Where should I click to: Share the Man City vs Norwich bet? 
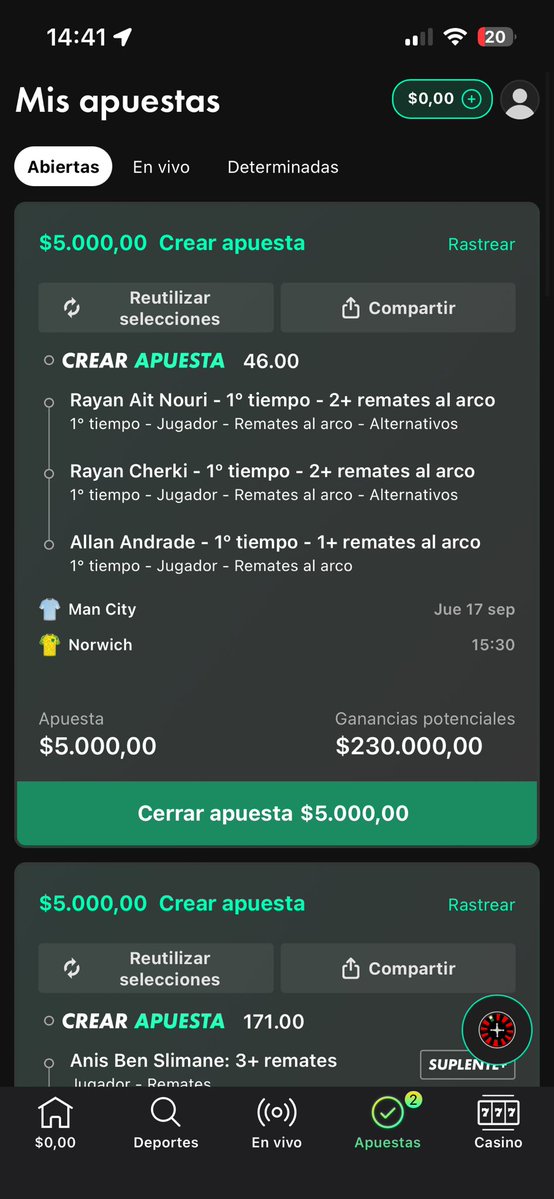pyautogui.click(x=398, y=308)
